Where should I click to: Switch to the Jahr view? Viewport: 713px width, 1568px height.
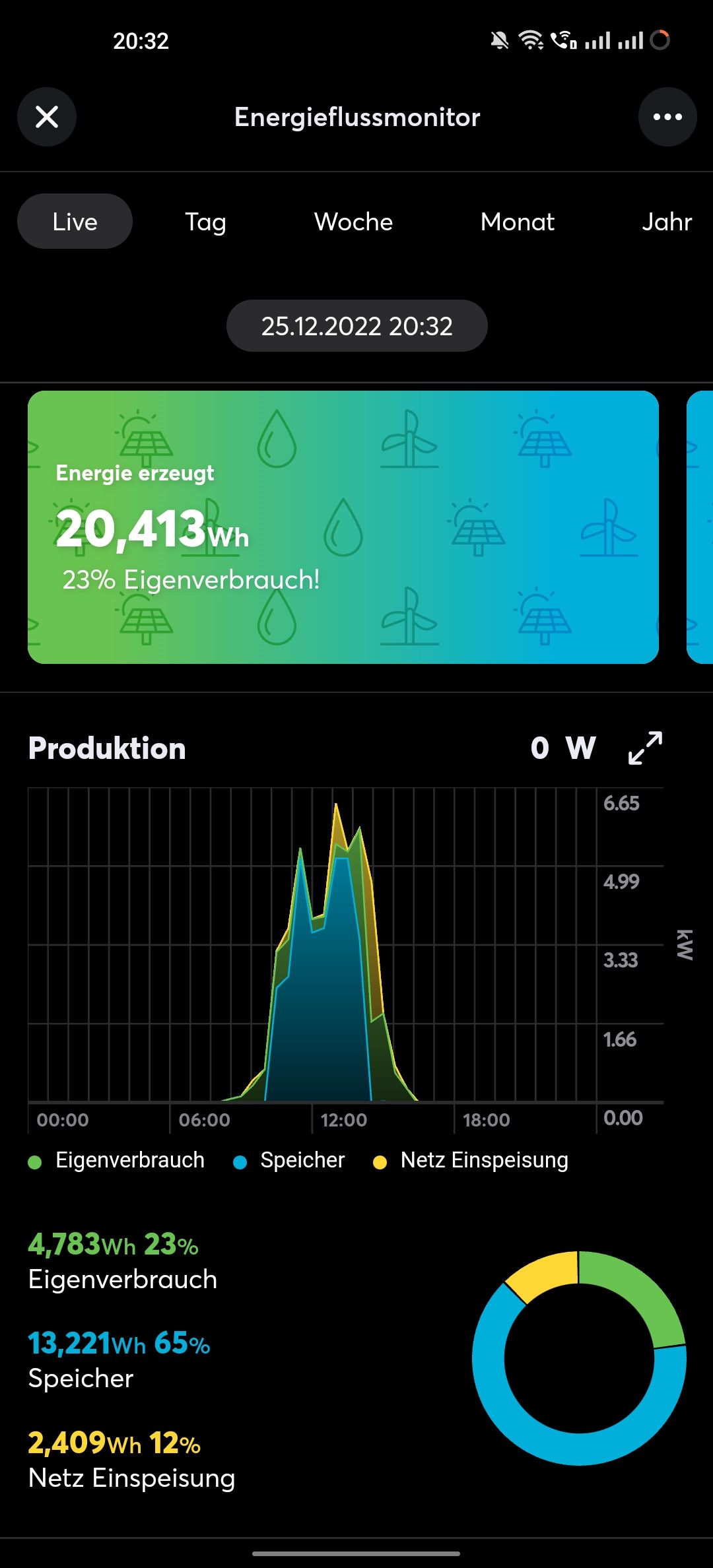click(666, 222)
